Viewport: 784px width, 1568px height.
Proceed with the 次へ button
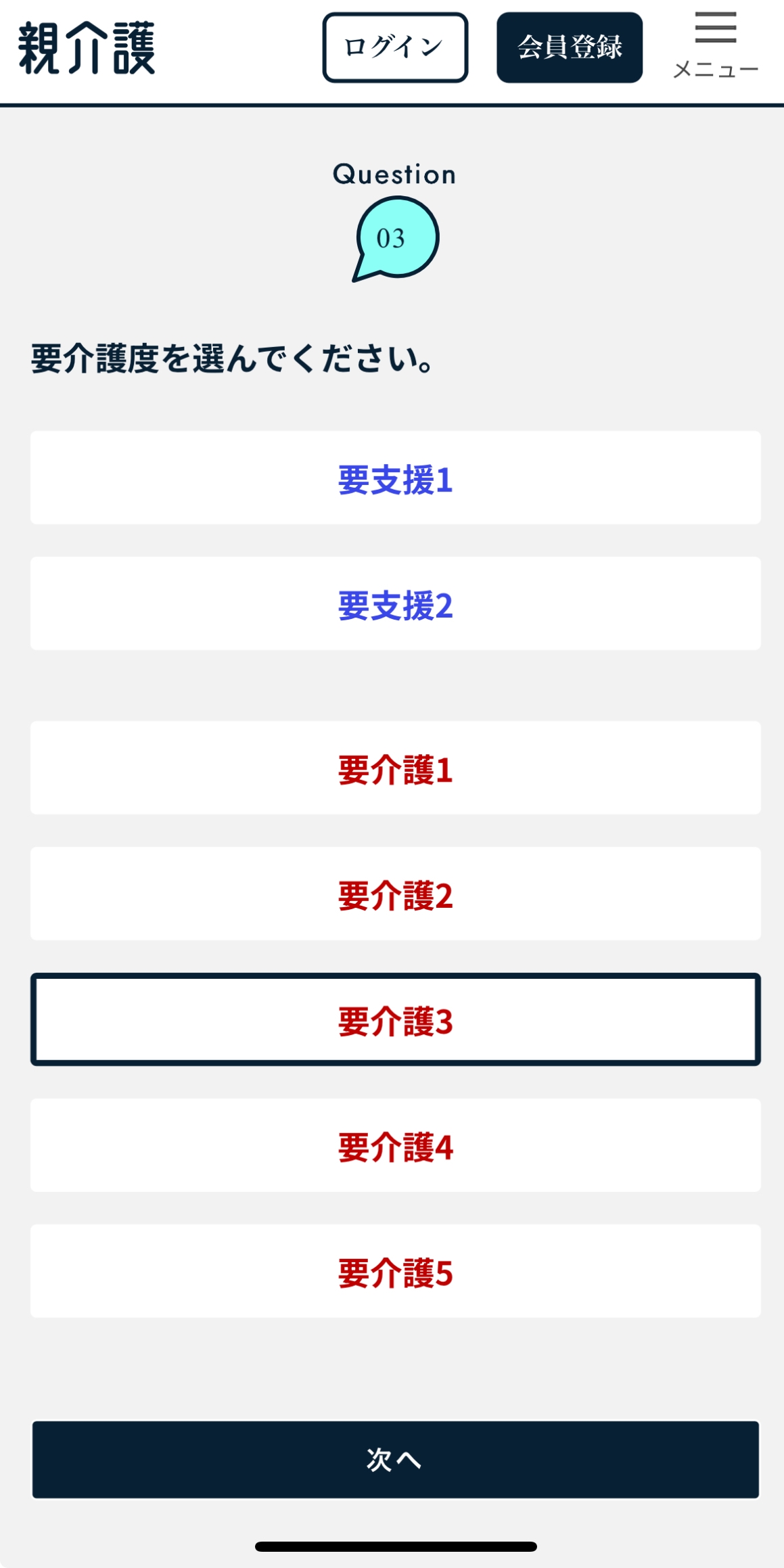click(x=395, y=1460)
